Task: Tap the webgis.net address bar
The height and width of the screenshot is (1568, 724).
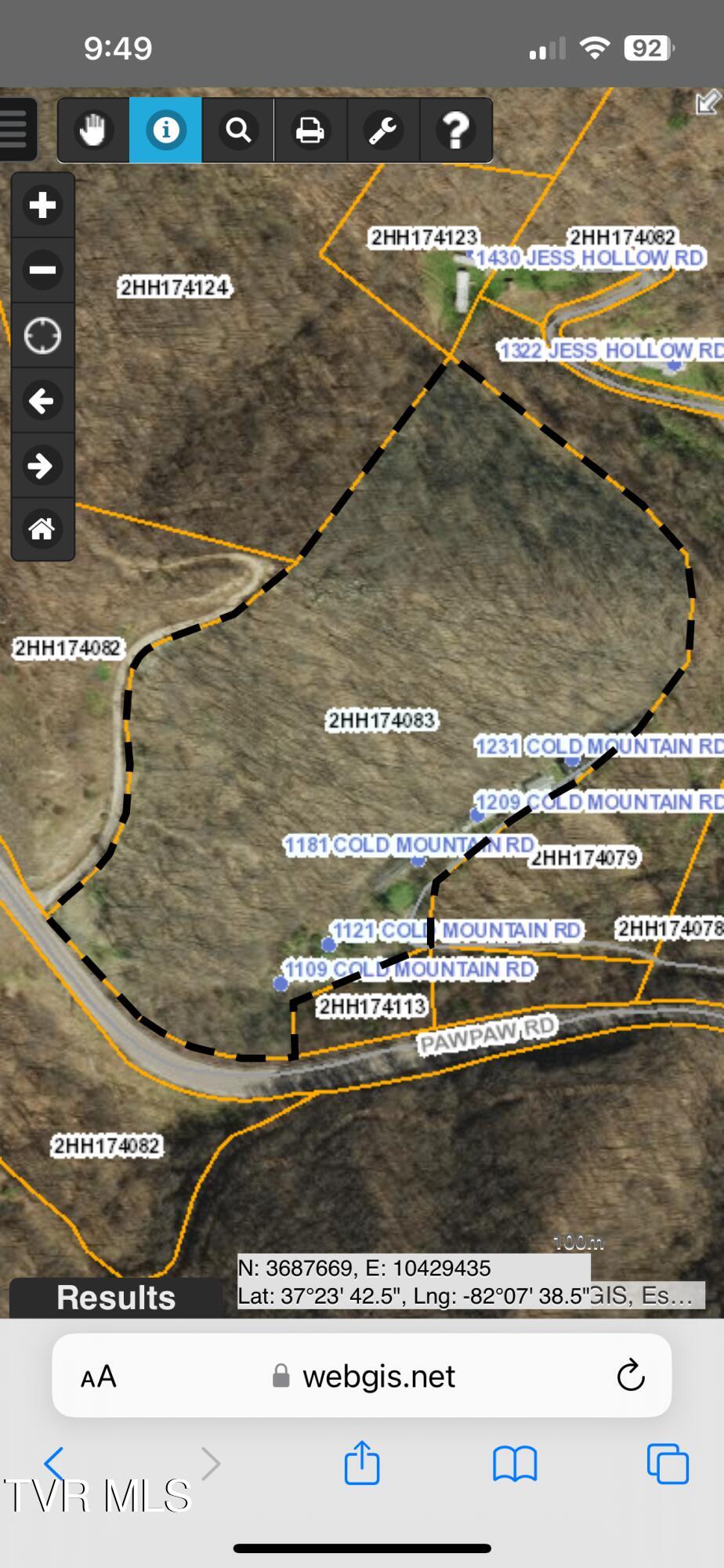Action: (x=378, y=1376)
